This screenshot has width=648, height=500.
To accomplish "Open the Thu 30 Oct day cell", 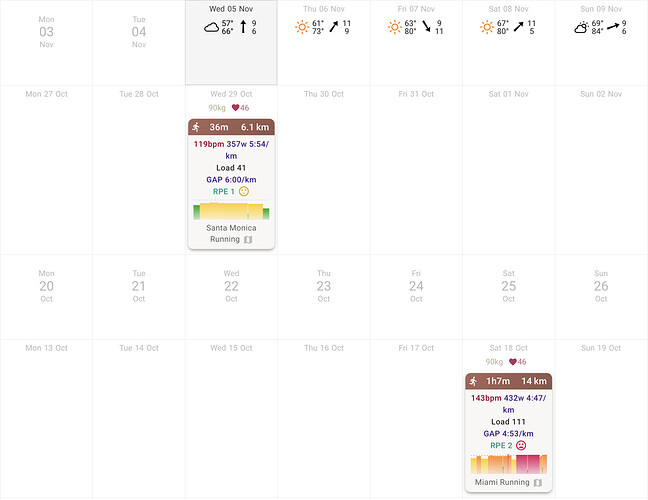I will tap(323, 170).
